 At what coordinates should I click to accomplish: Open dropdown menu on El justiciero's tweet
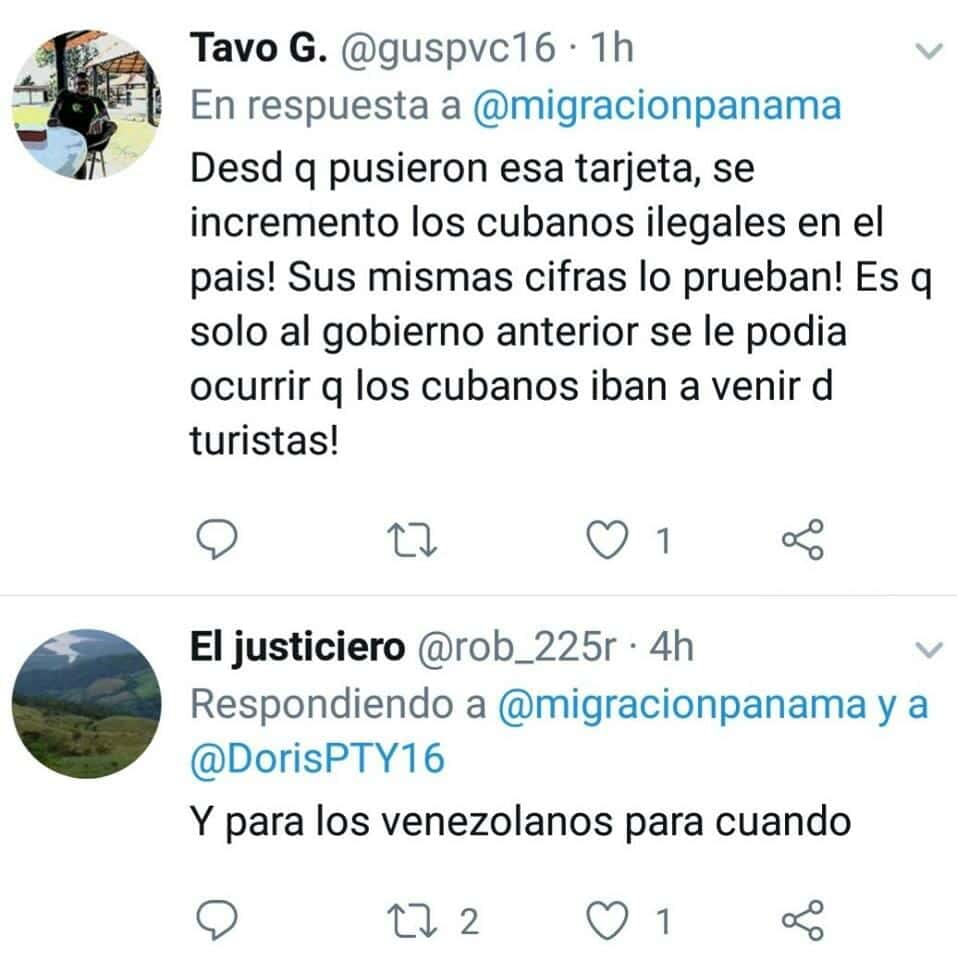coord(930,651)
